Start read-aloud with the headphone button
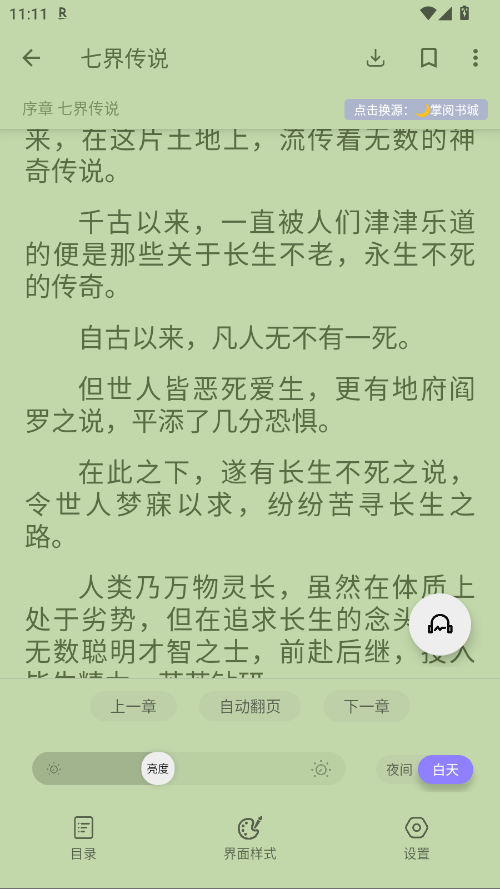This screenshot has width=500, height=889. [x=440, y=625]
